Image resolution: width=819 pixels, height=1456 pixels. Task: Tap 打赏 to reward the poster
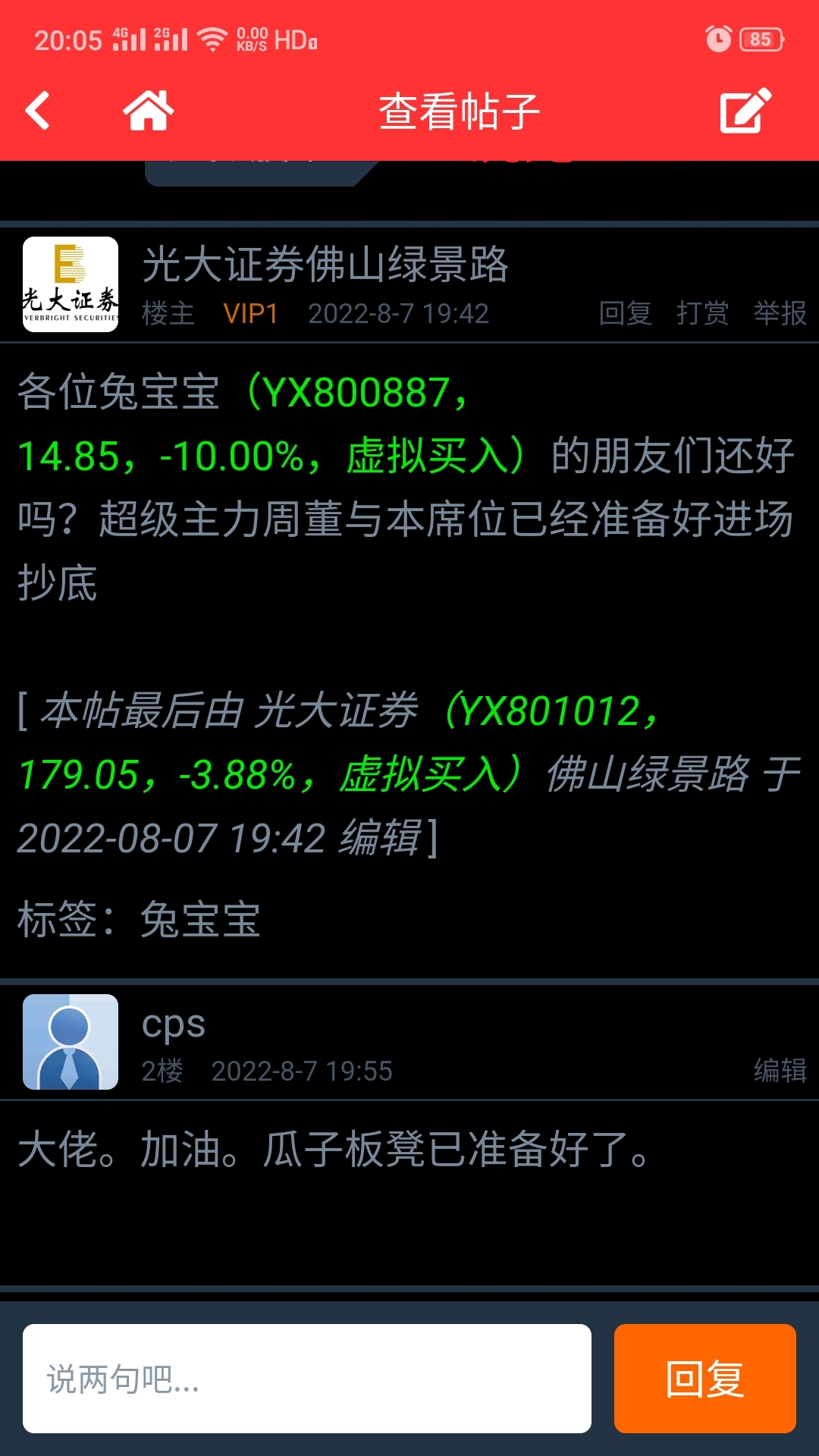703,313
